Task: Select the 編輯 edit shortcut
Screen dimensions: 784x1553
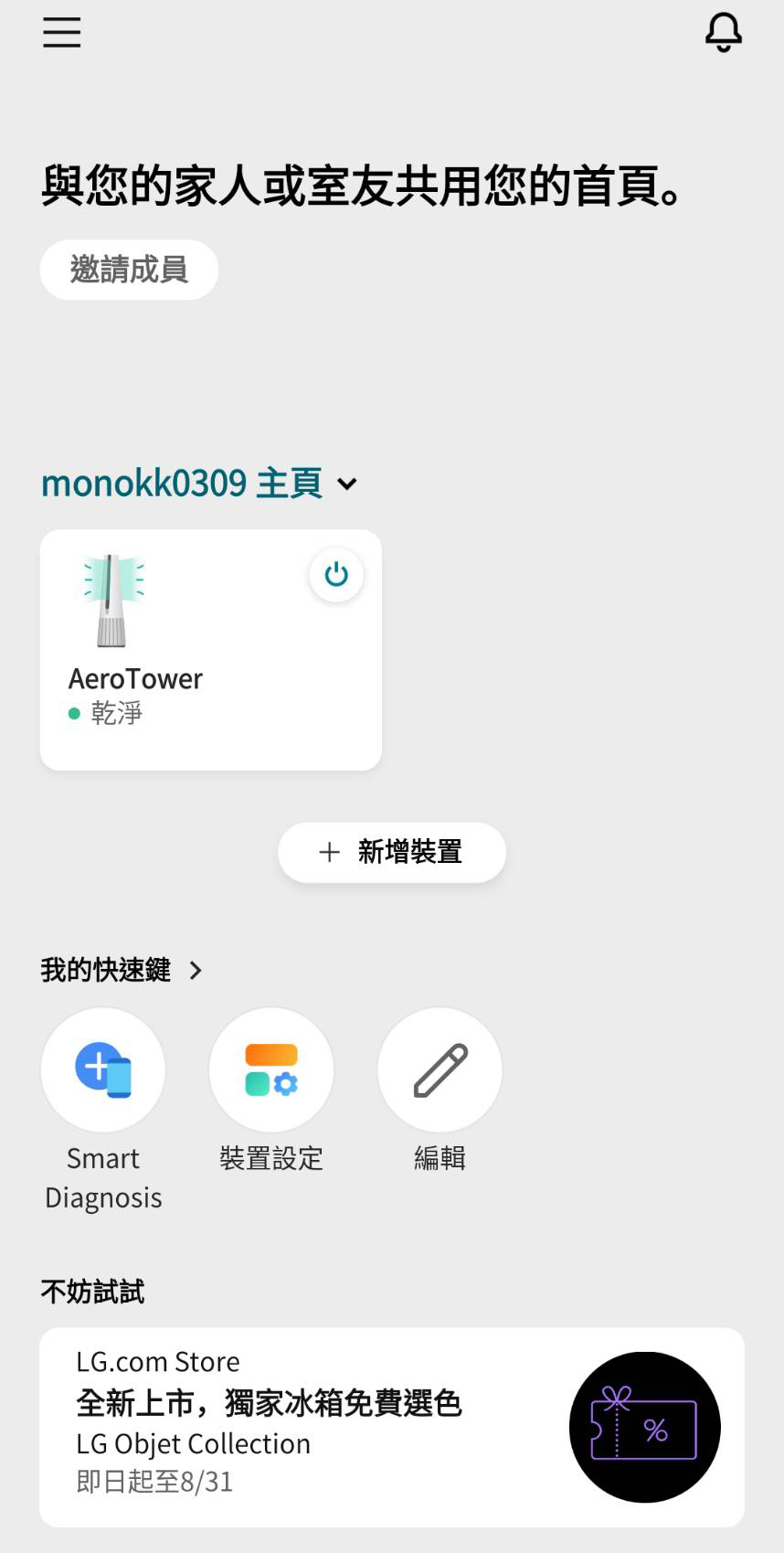Action: 440,1070
